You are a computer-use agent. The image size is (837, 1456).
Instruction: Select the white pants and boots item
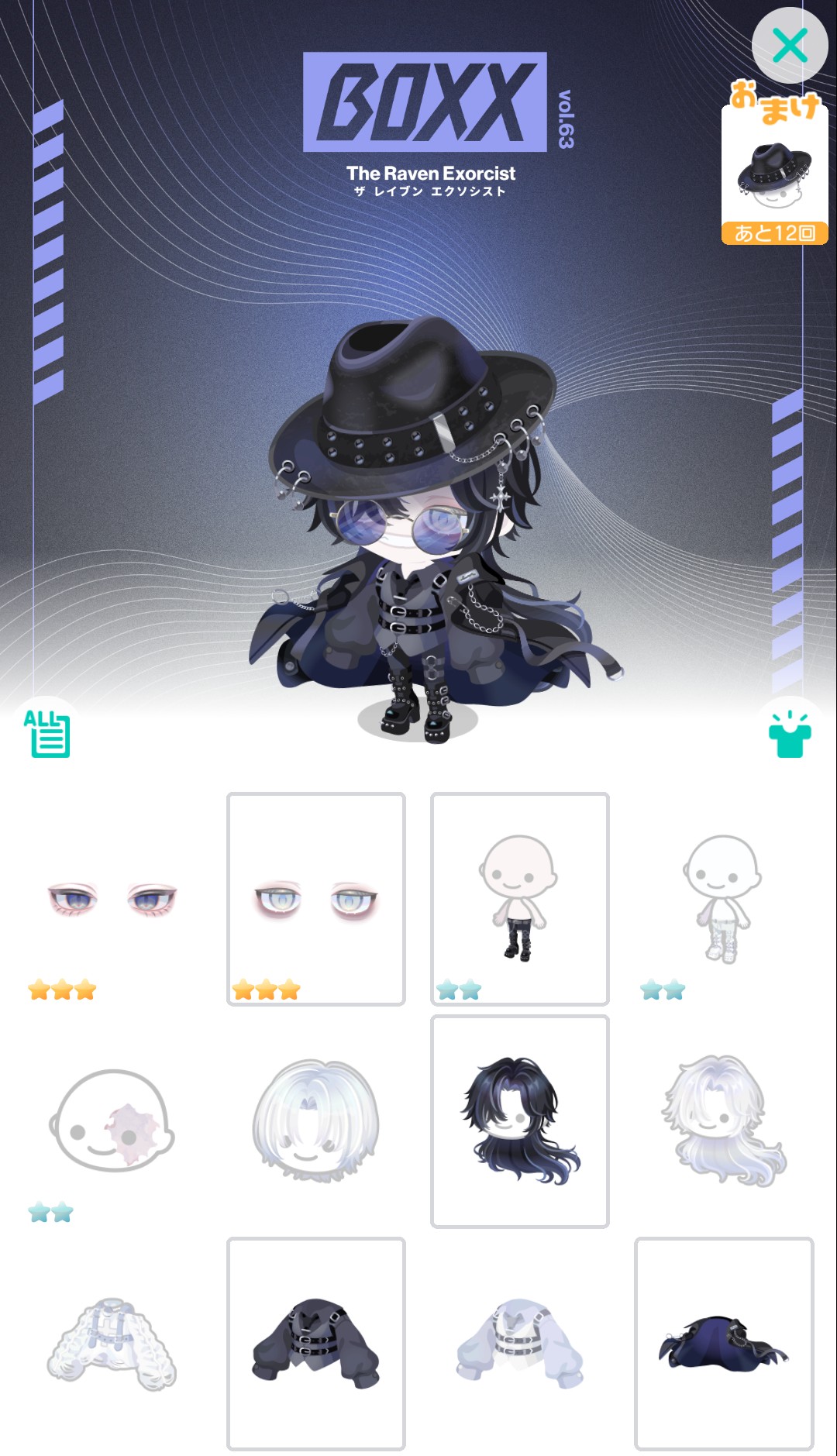pos(723,899)
